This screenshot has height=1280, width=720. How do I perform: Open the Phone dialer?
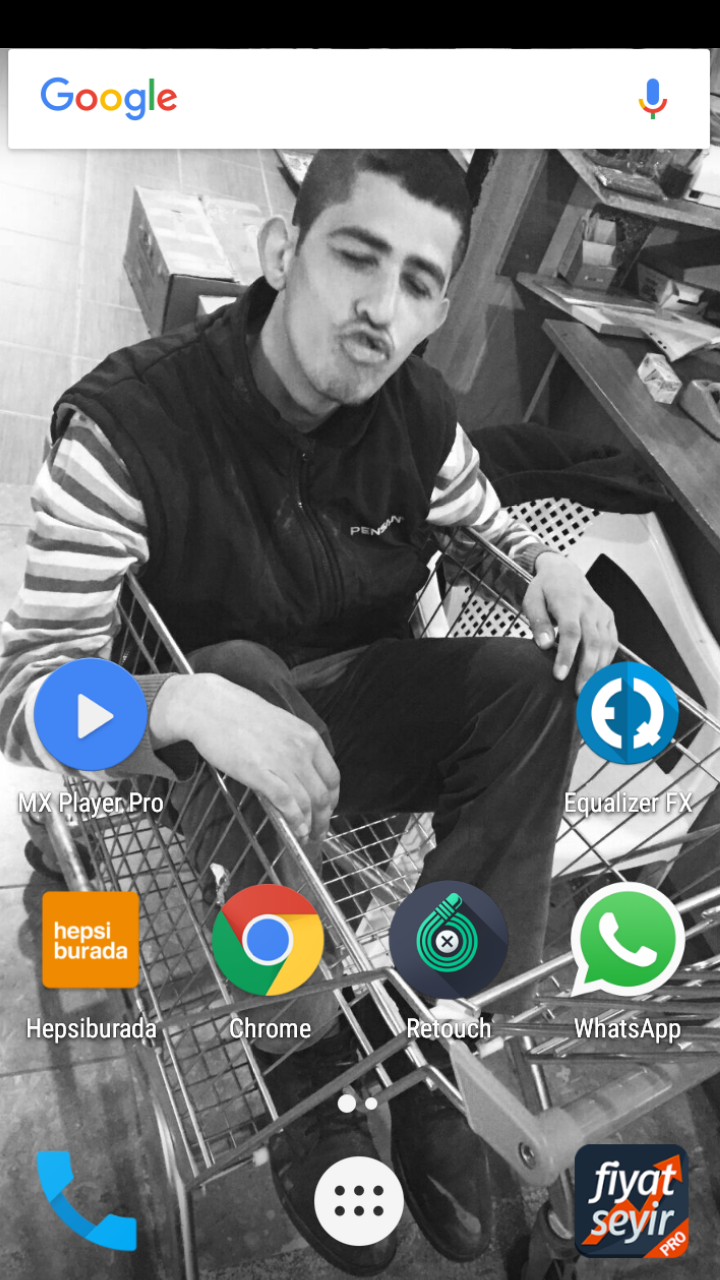click(85, 1200)
